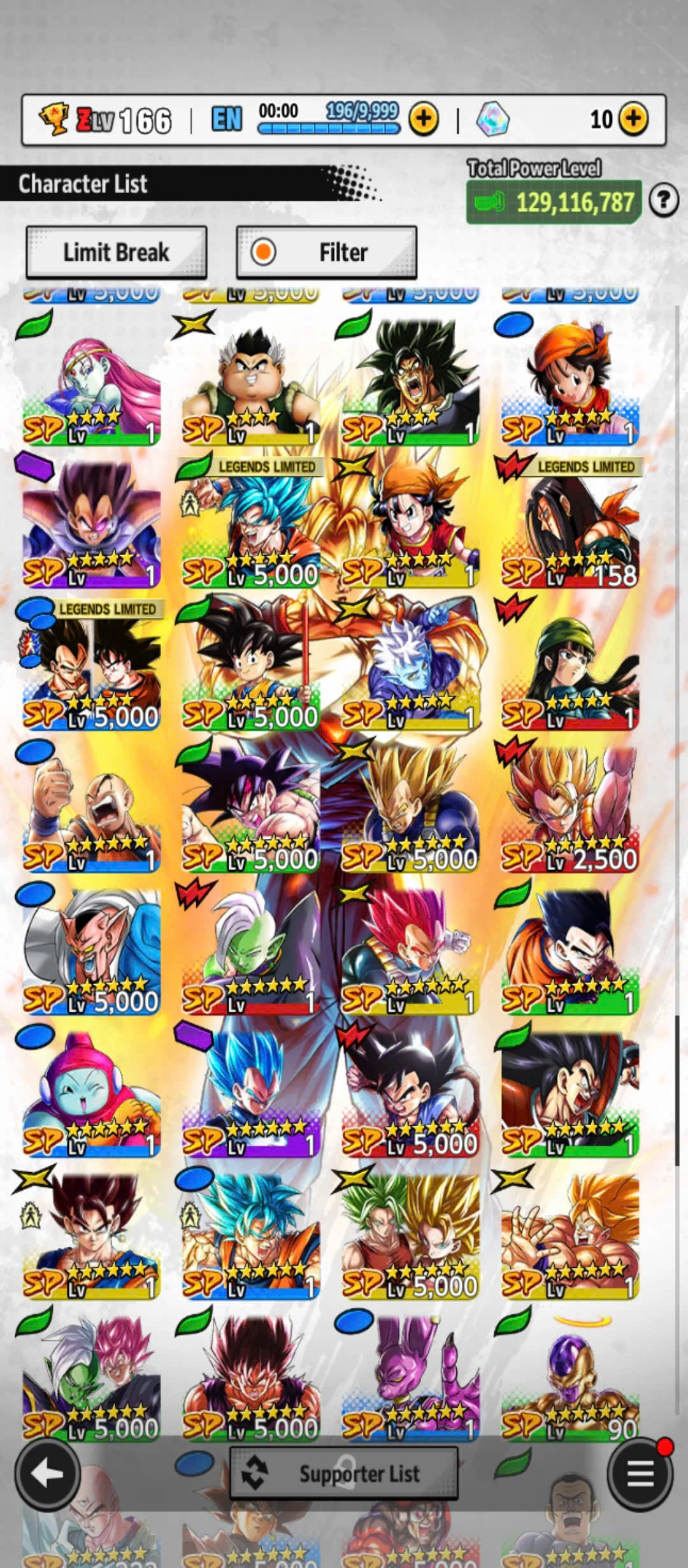Viewport: 688px width, 1568px height.
Task: Switch to Supporter List
Action: tap(344, 1473)
